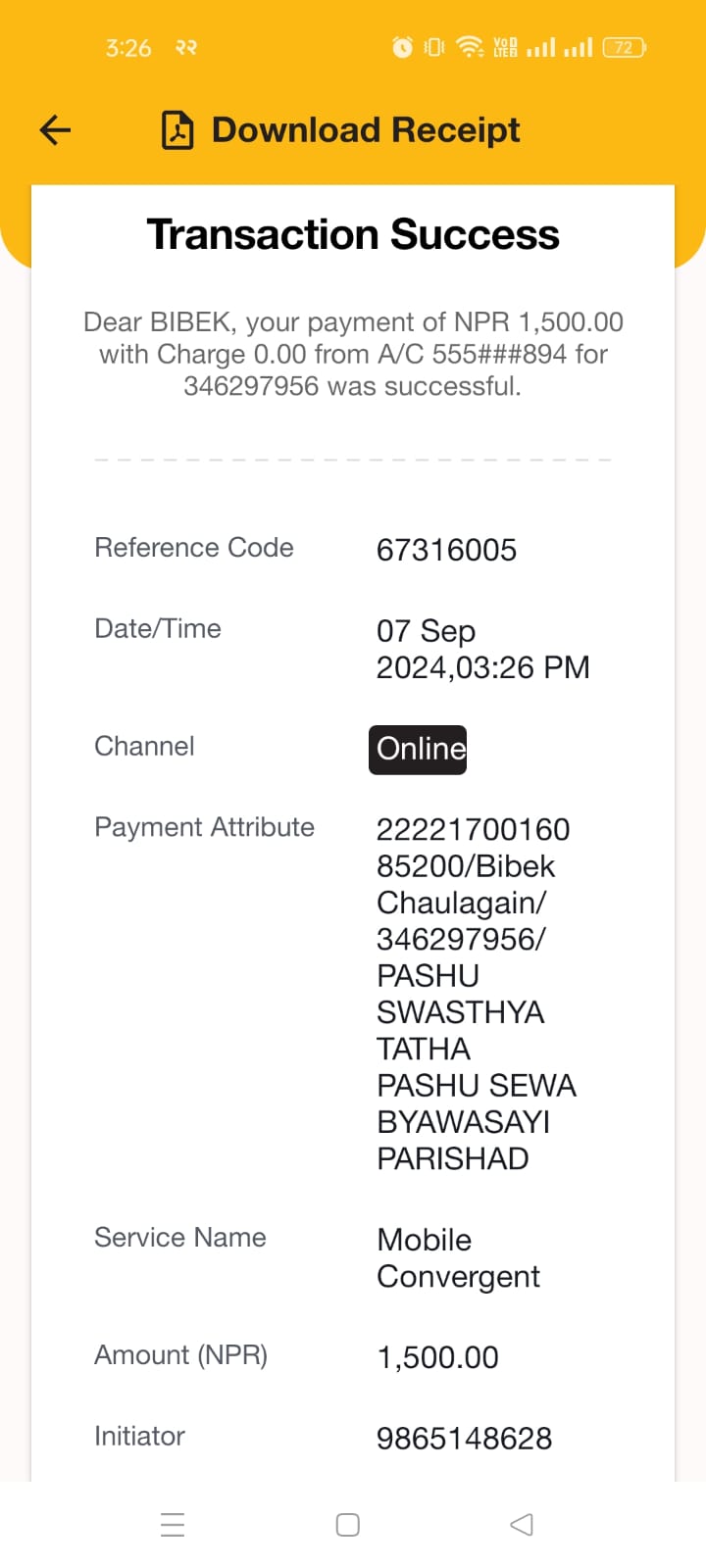Image resolution: width=706 pixels, height=1568 pixels.
Task: Open recent apps from the navigation bar
Action: click(x=173, y=1525)
